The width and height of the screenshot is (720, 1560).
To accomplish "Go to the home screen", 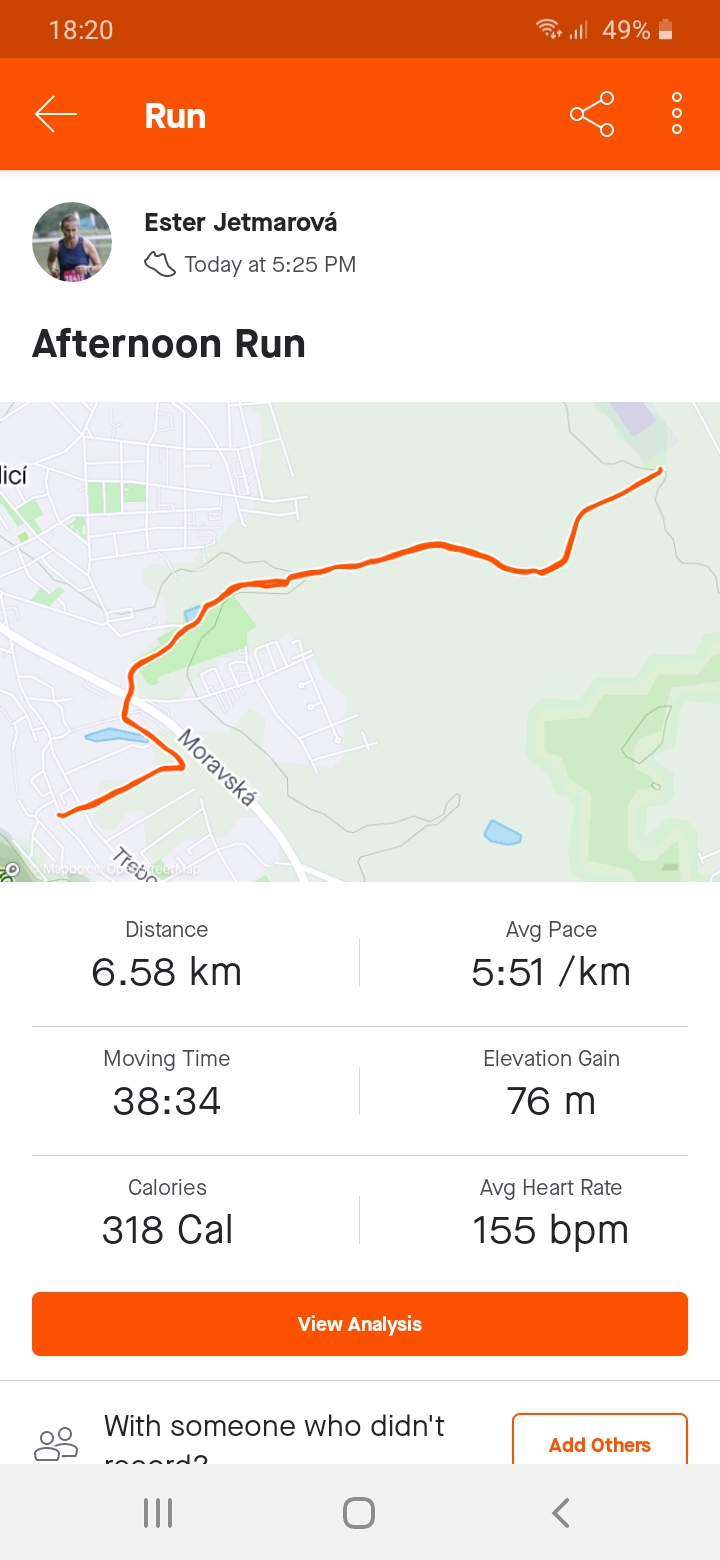I will click(359, 1513).
